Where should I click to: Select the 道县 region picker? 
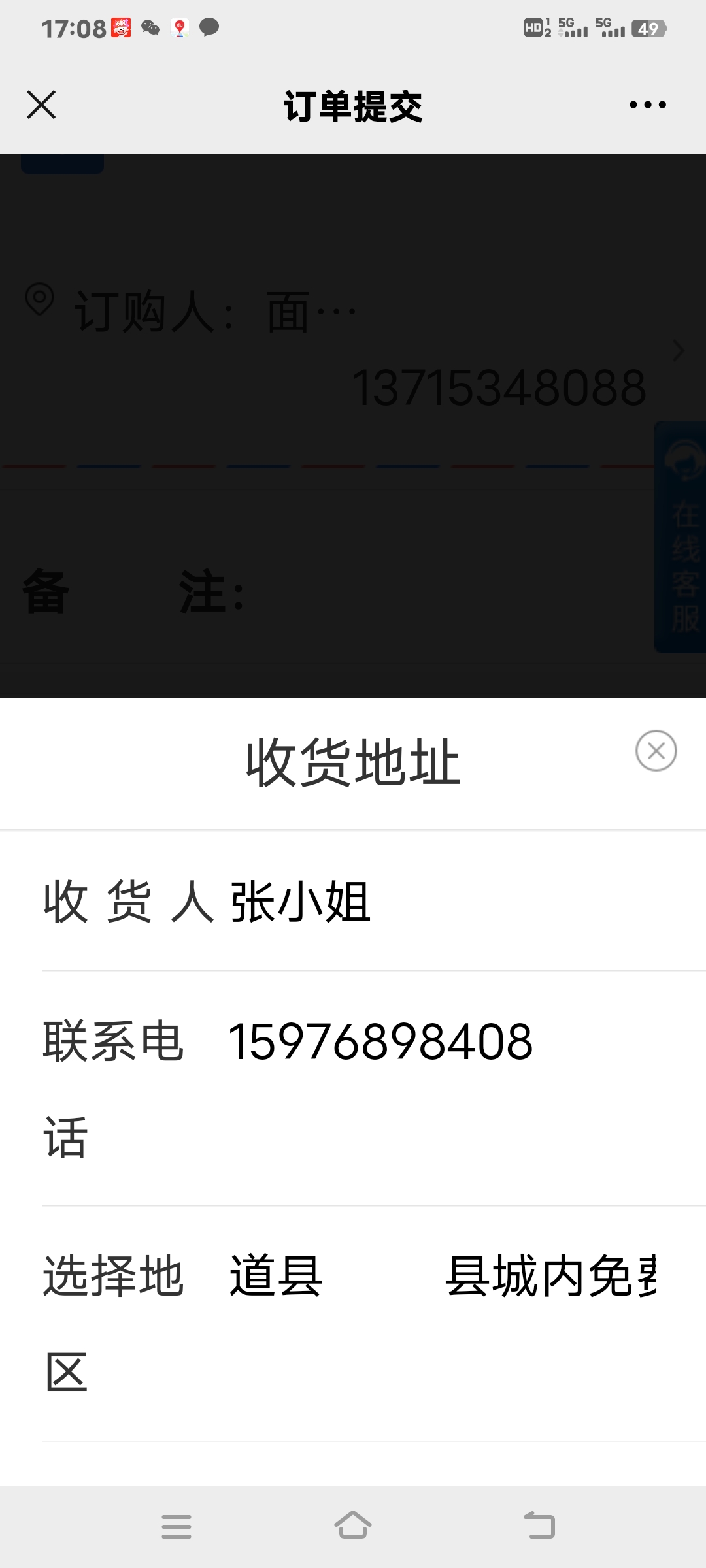click(277, 1276)
